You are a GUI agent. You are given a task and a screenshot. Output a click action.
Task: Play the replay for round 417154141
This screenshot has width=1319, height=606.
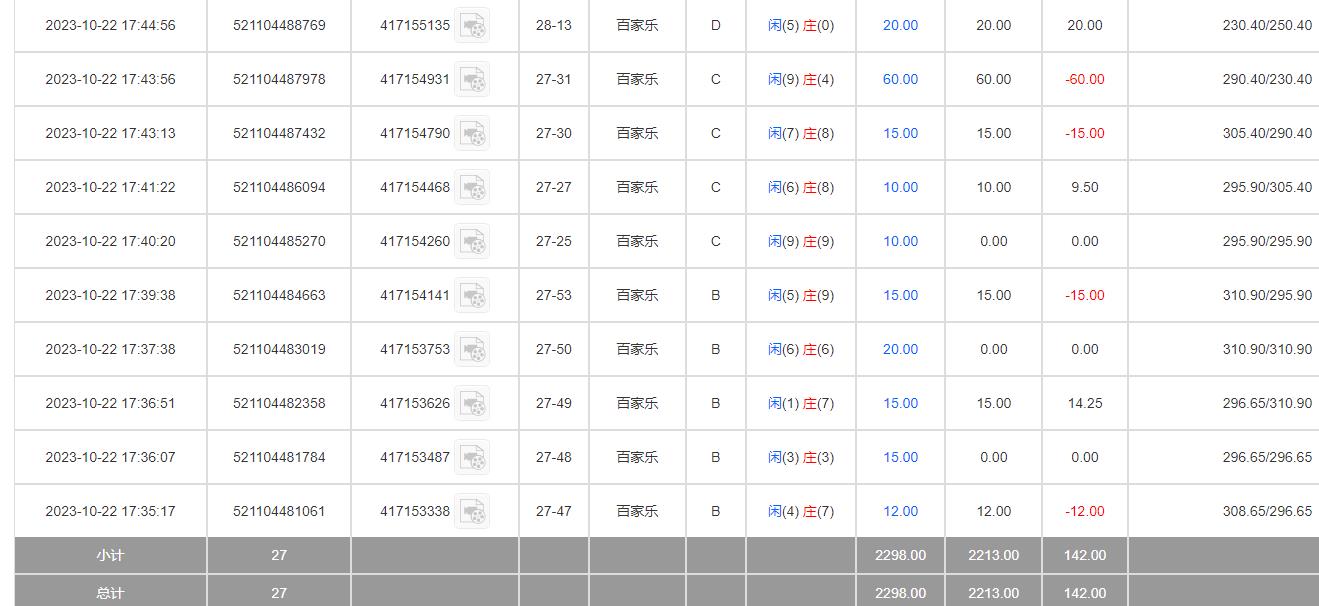(x=472, y=295)
